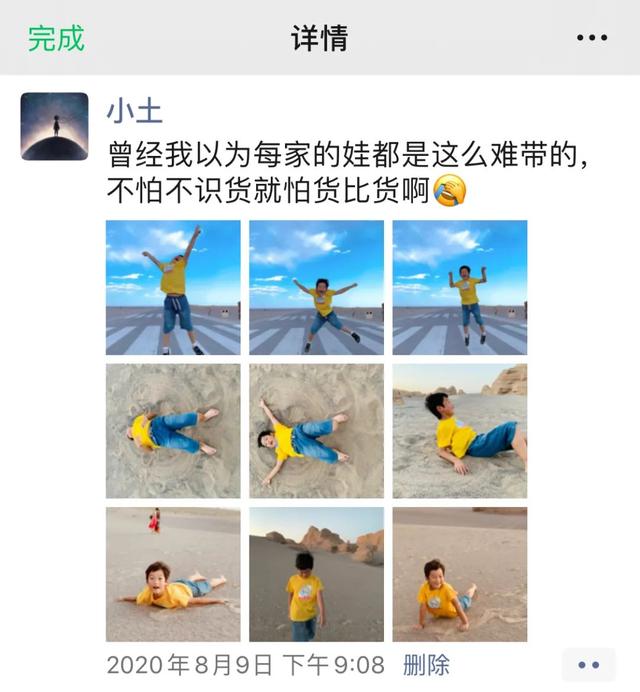Open 小土's profile avatar
This screenshot has width=640, height=692.
pos(54,126)
